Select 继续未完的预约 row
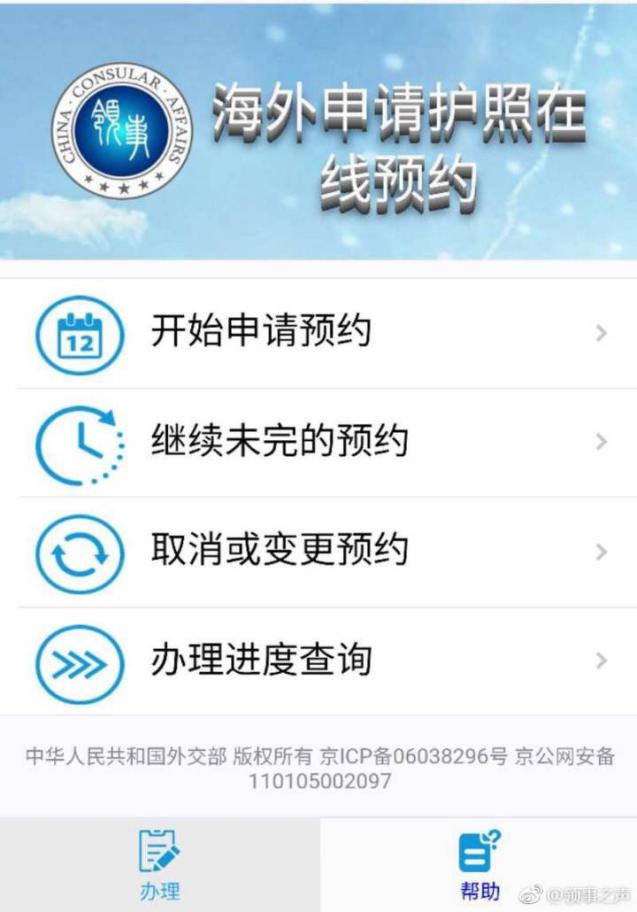 [320, 442]
